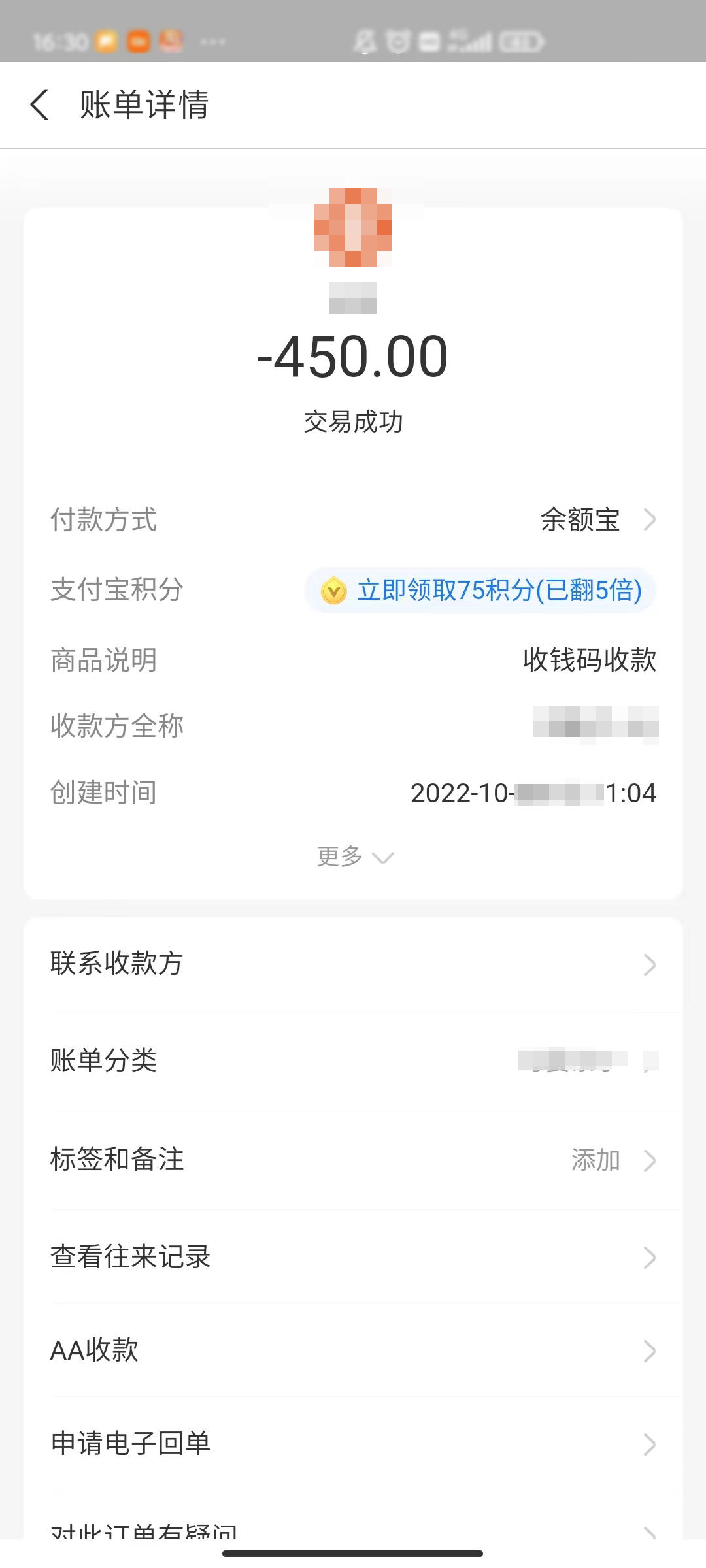Viewport: 706px width, 1568px height.
Task: Add 标签和备注 to this bill
Action: [353, 1160]
